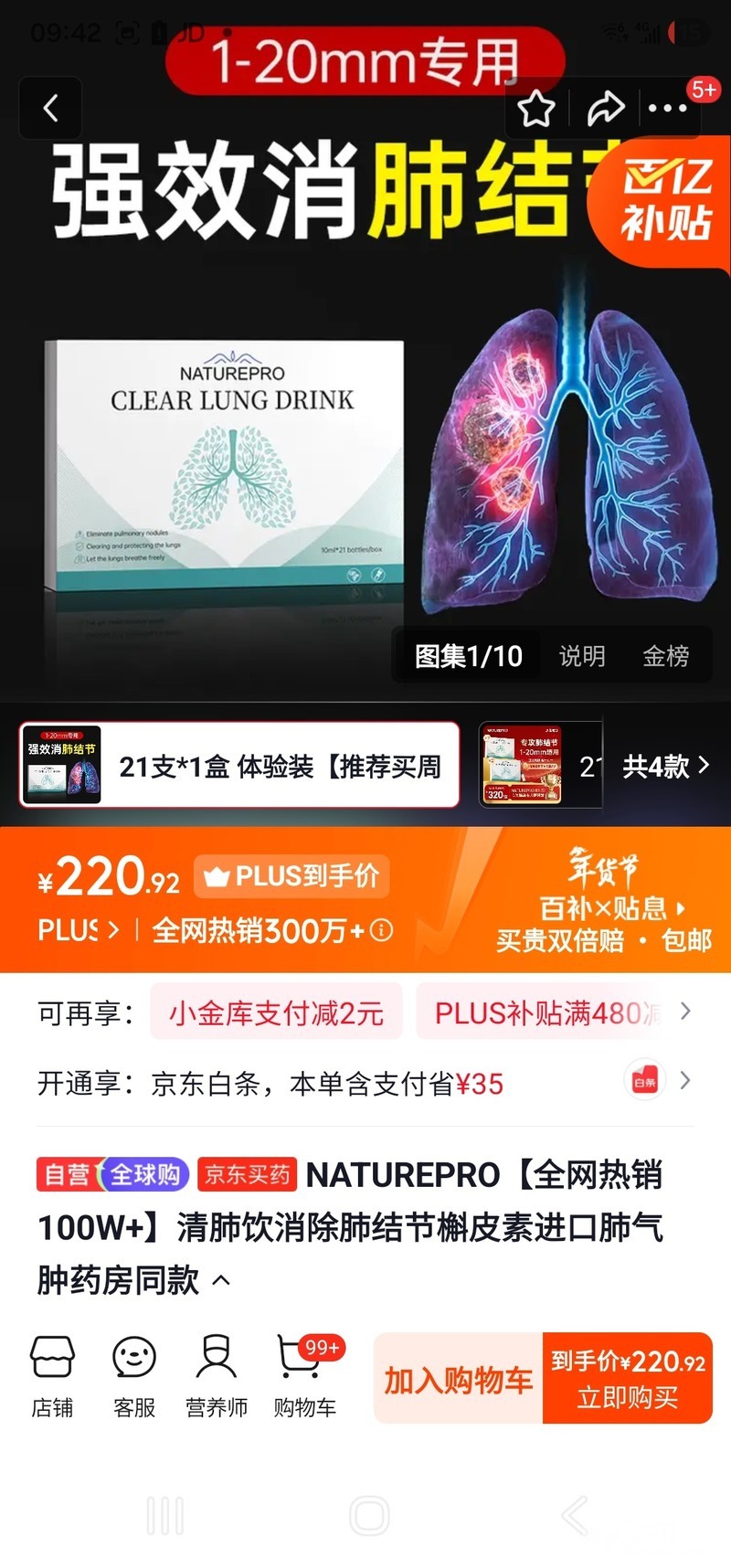Screen dimensions: 731x1568
Task: Open the 京东白条 payment offer row
Action: click(365, 1084)
